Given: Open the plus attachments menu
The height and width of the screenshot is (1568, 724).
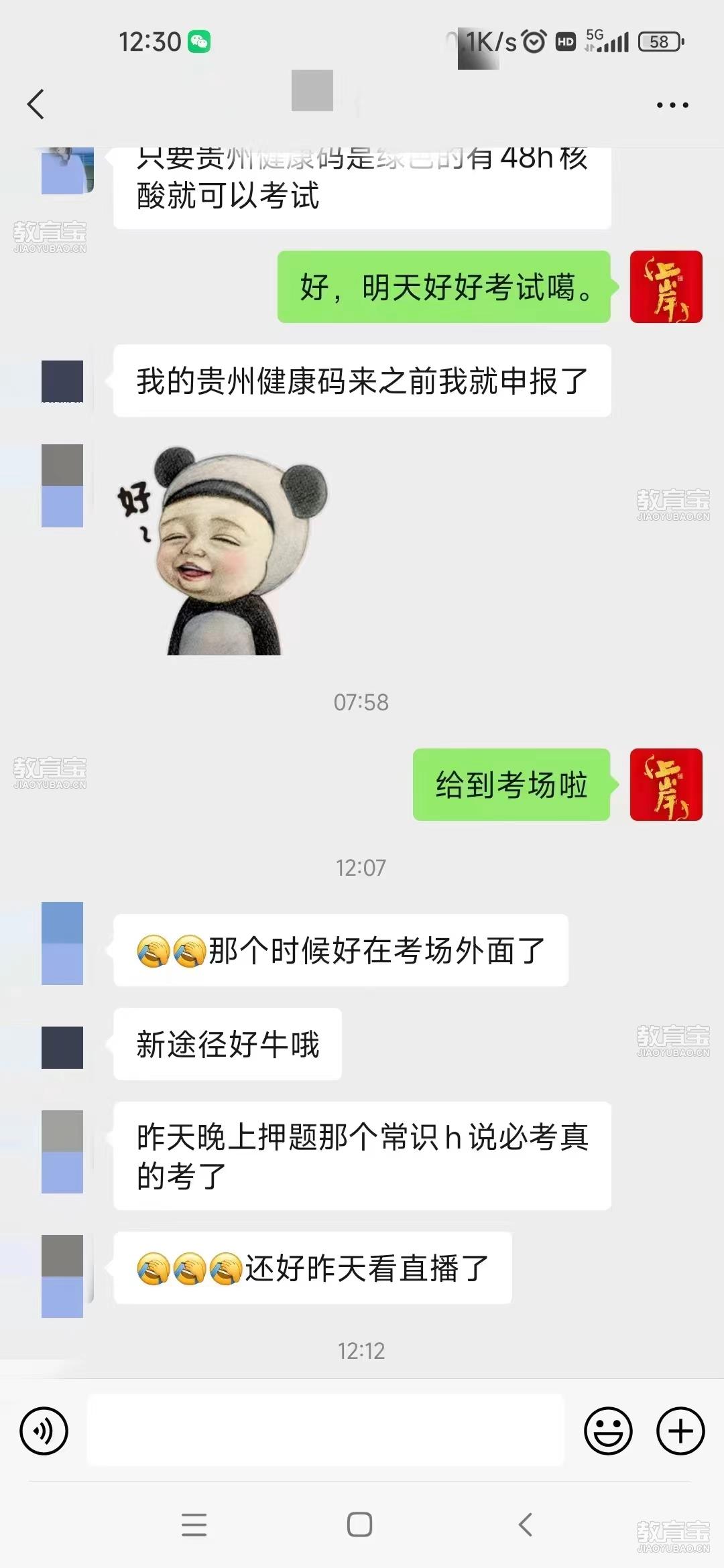Looking at the screenshot, I should click(680, 1431).
